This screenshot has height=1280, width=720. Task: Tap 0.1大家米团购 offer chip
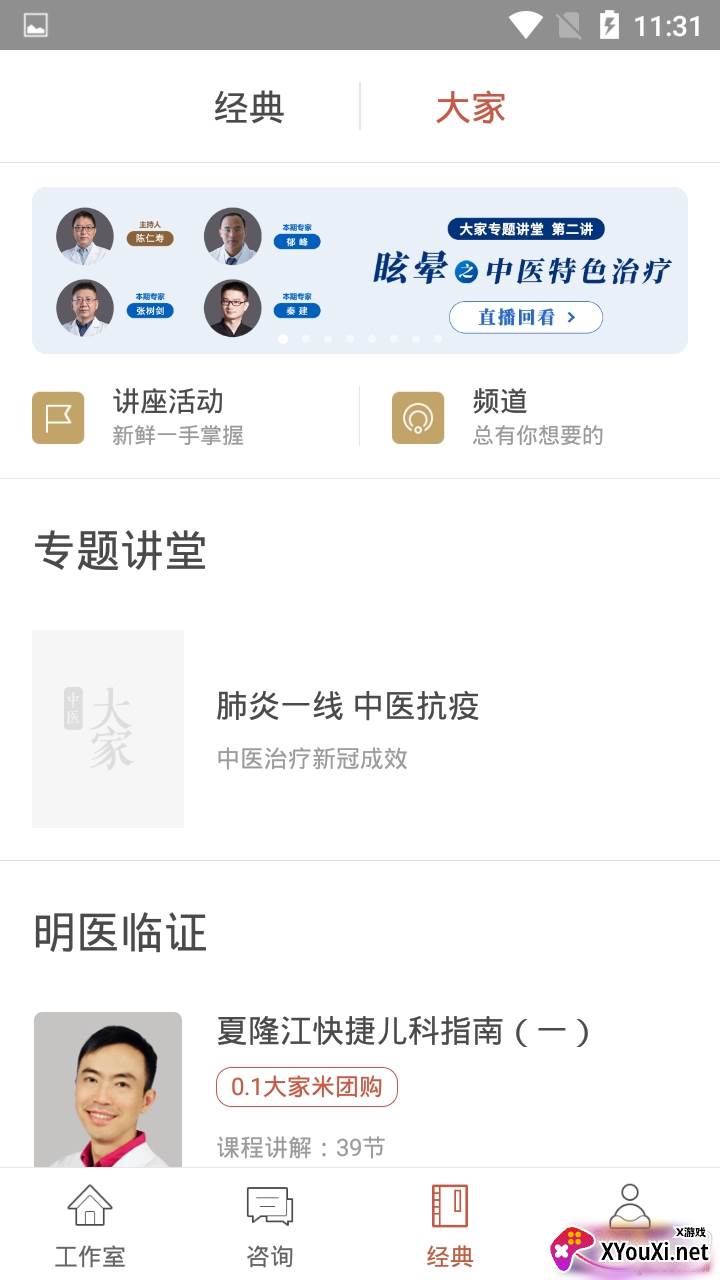(x=307, y=1087)
